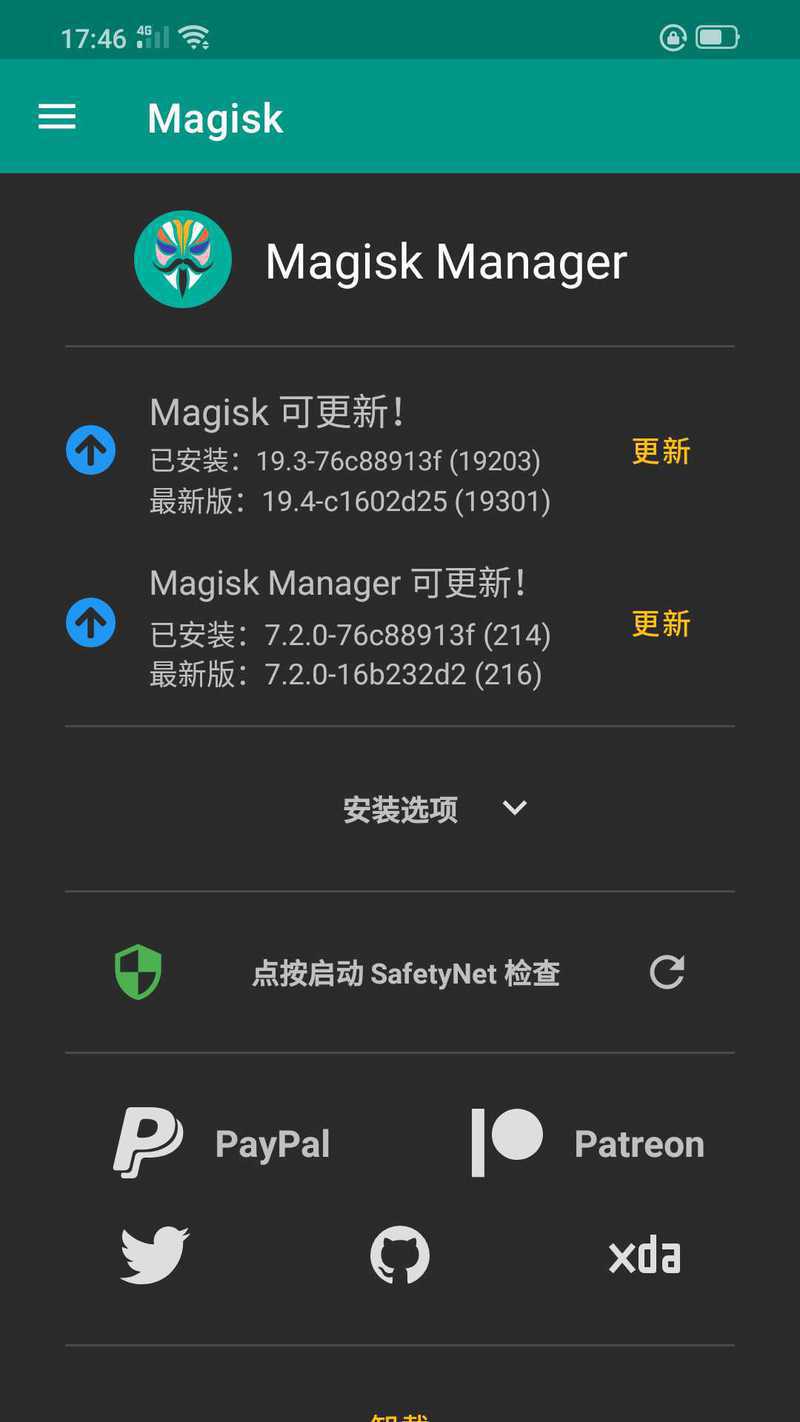
Task: Open the xda forum link
Action: [645, 1256]
